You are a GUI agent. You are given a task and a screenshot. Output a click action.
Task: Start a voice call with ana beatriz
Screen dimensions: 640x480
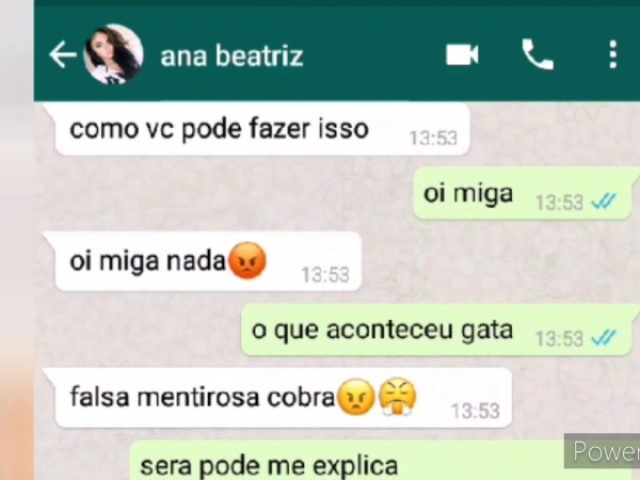coord(537,55)
